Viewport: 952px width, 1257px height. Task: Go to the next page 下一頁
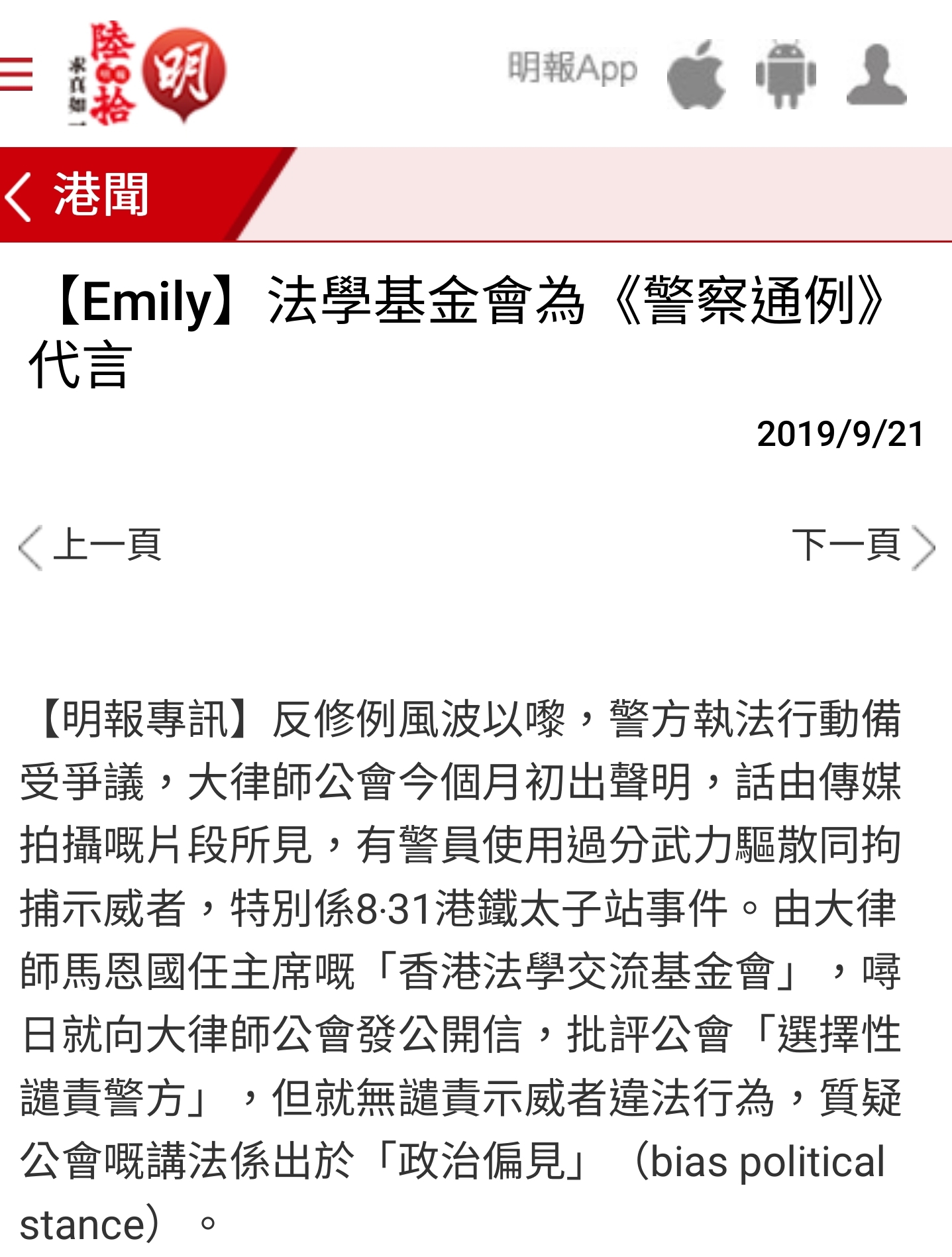pos(863,546)
